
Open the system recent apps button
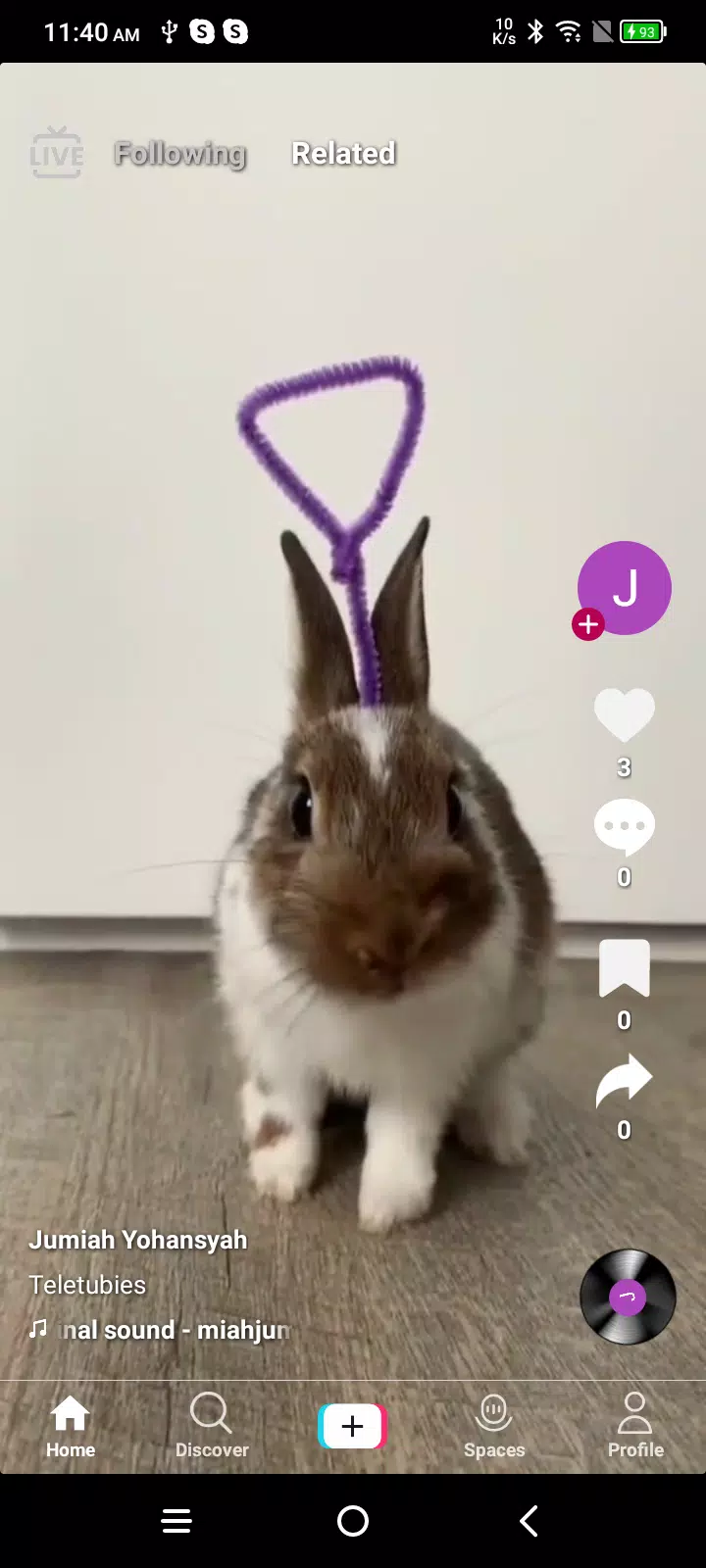[x=176, y=1521]
